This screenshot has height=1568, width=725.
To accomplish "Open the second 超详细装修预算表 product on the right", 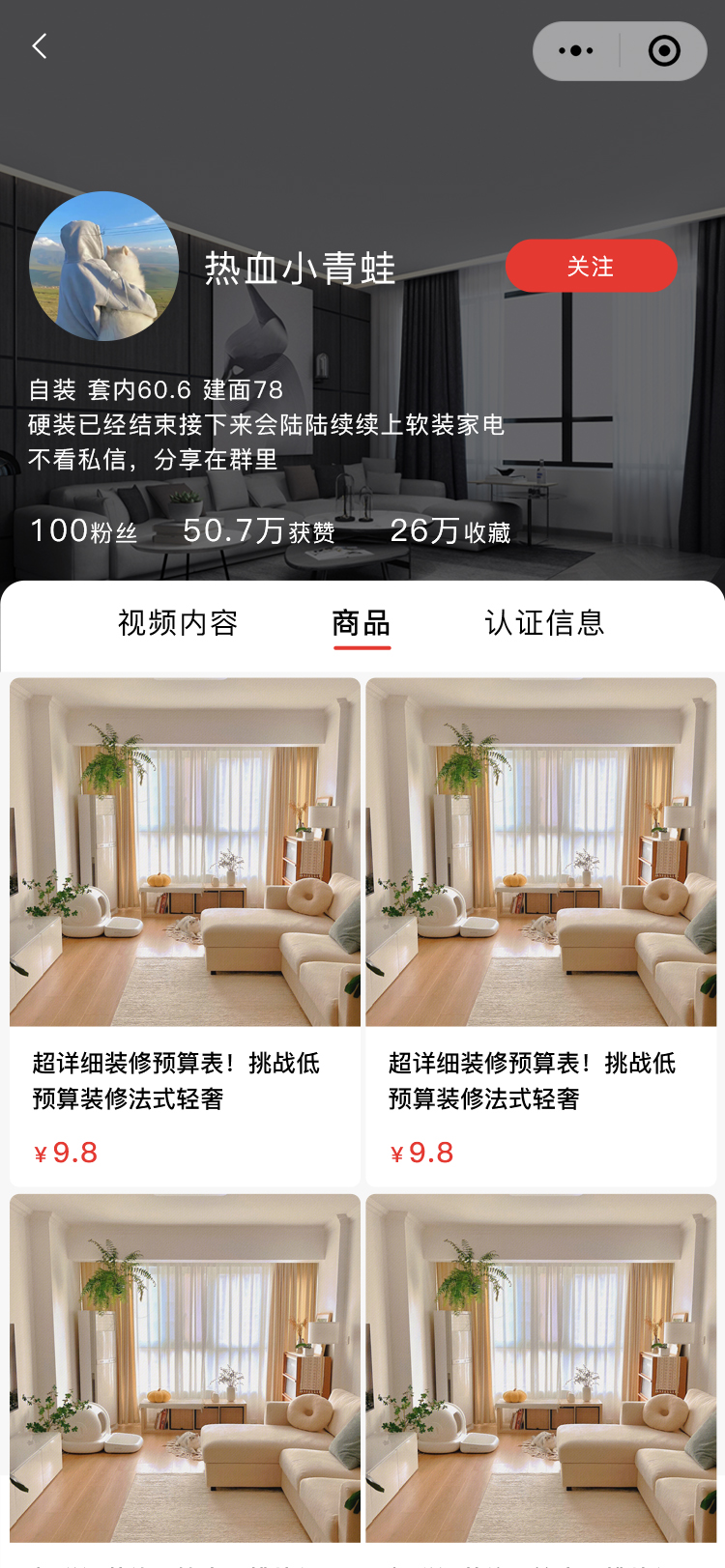I will (540, 932).
